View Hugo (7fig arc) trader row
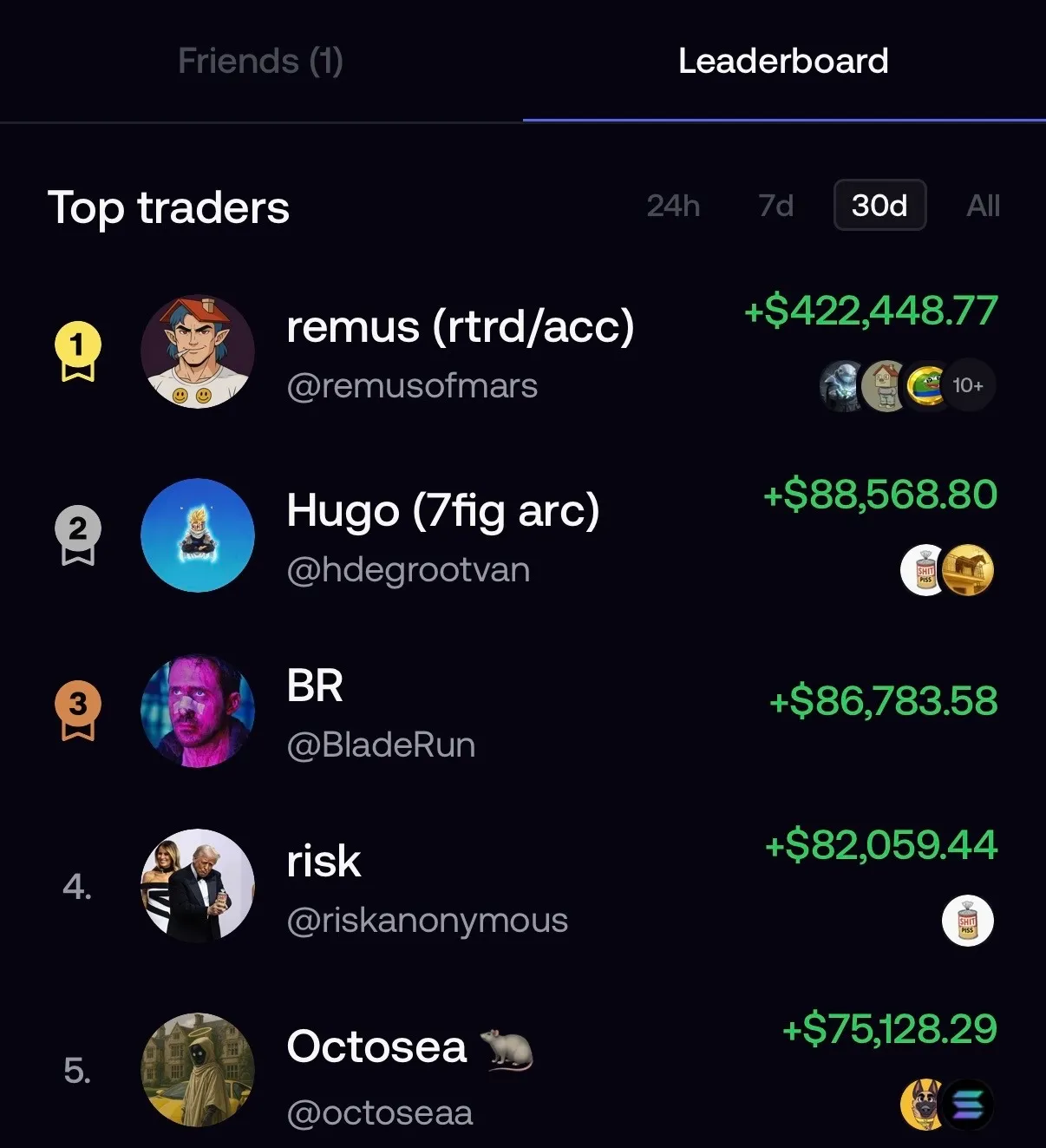Screen dimensions: 1046x1148 [523, 535]
